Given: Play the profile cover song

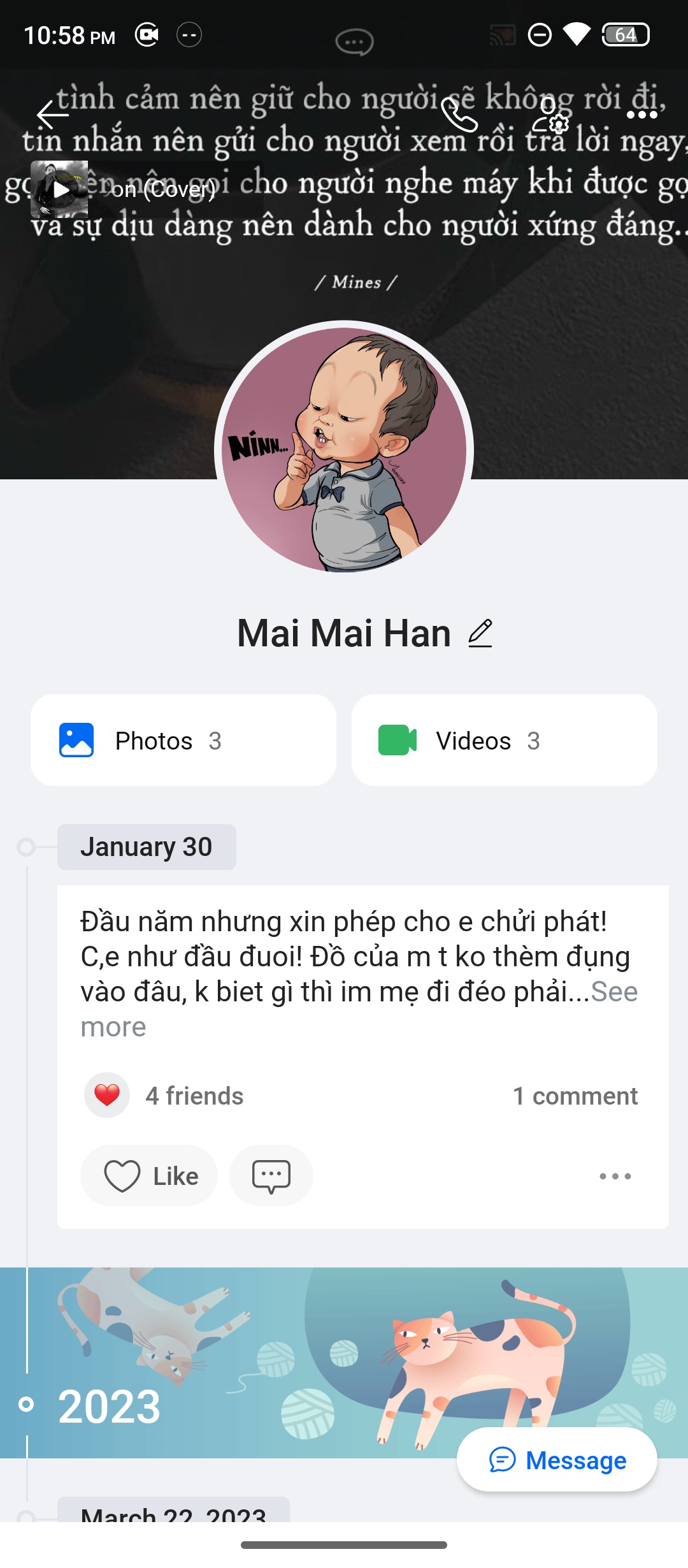Looking at the screenshot, I should (x=60, y=189).
